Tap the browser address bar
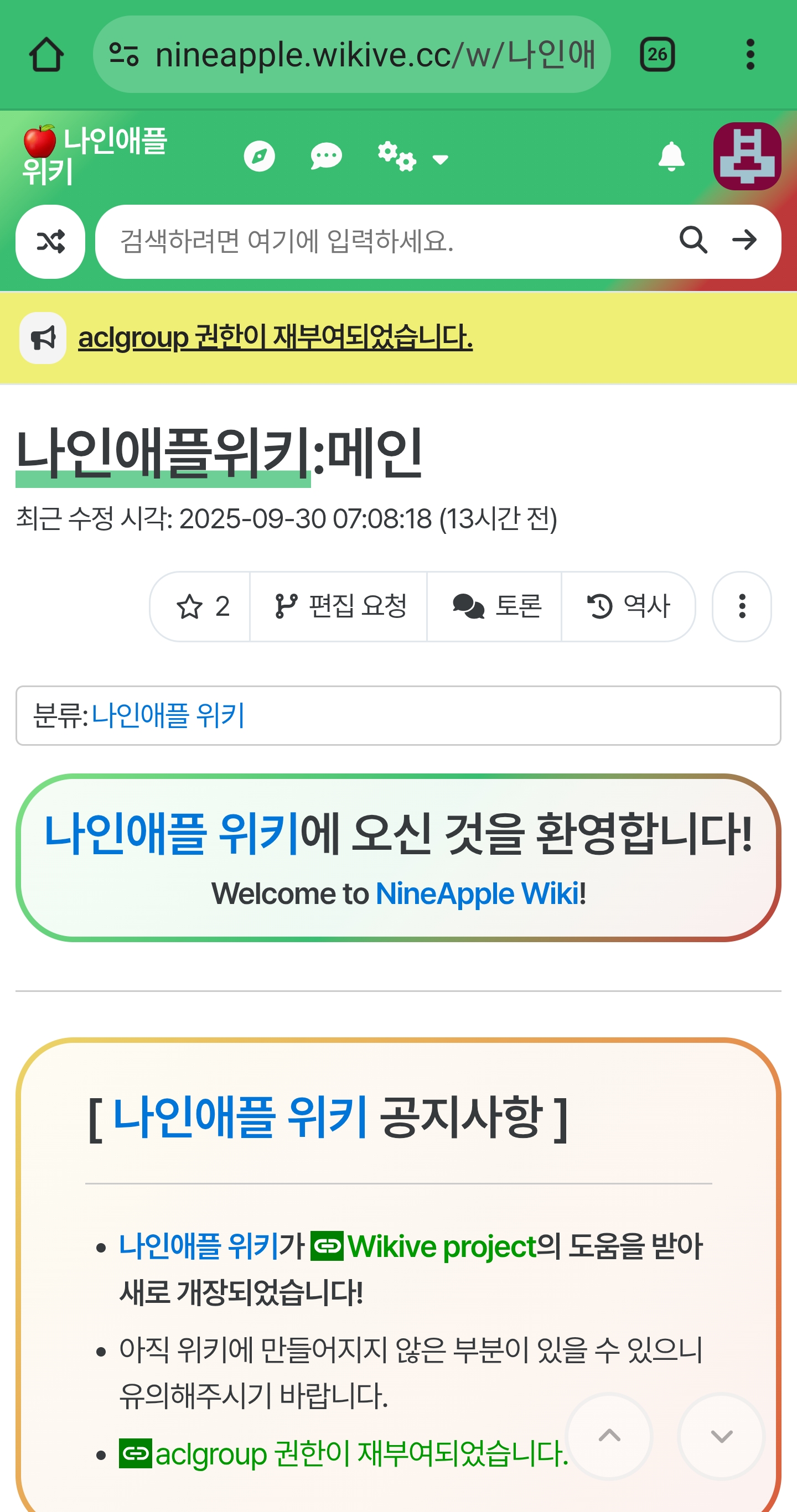The image size is (797, 1512). [x=353, y=55]
